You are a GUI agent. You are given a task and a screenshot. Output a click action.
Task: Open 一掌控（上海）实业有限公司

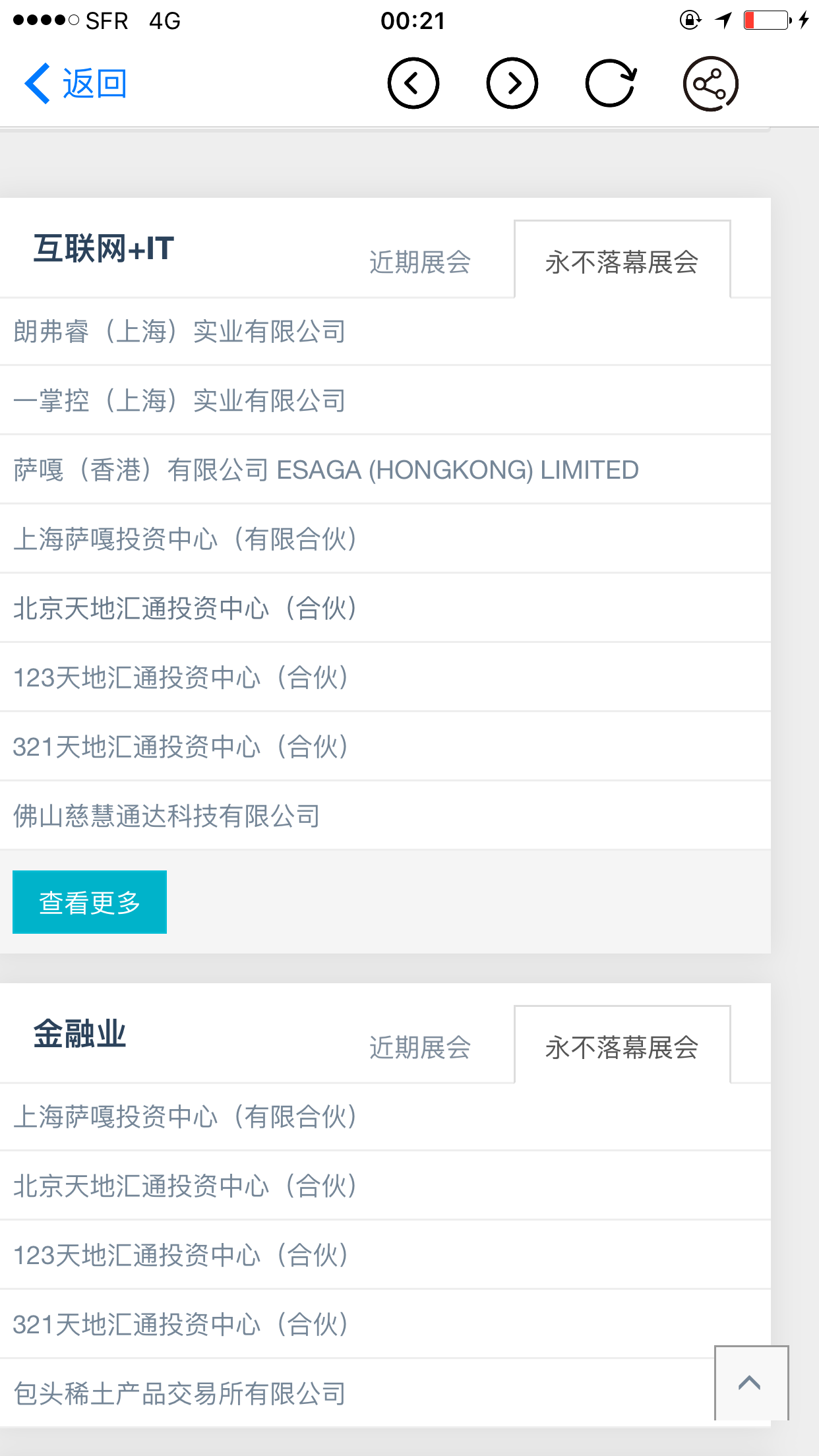[x=385, y=400]
